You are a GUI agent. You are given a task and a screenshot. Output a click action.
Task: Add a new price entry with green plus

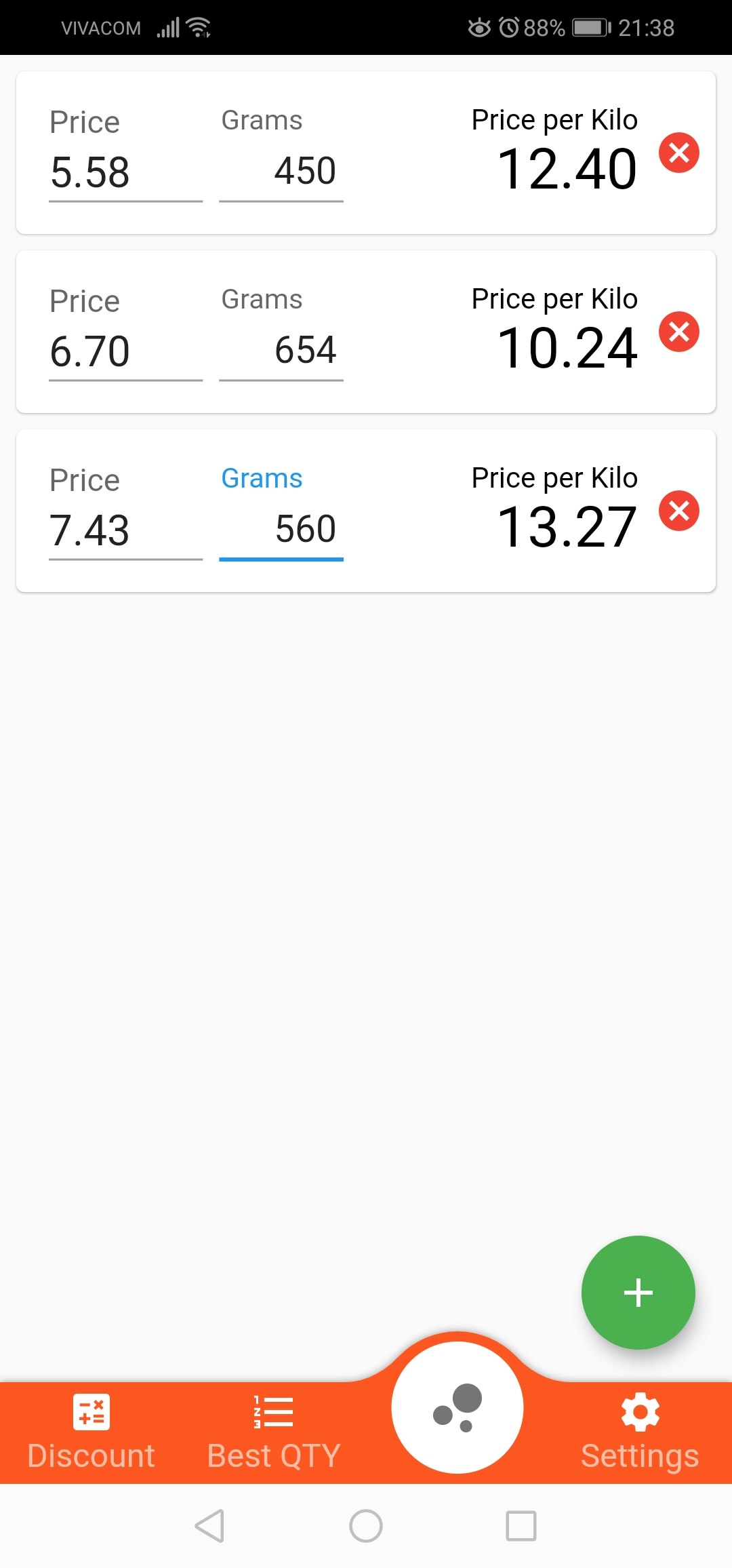click(x=637, y=1292)
